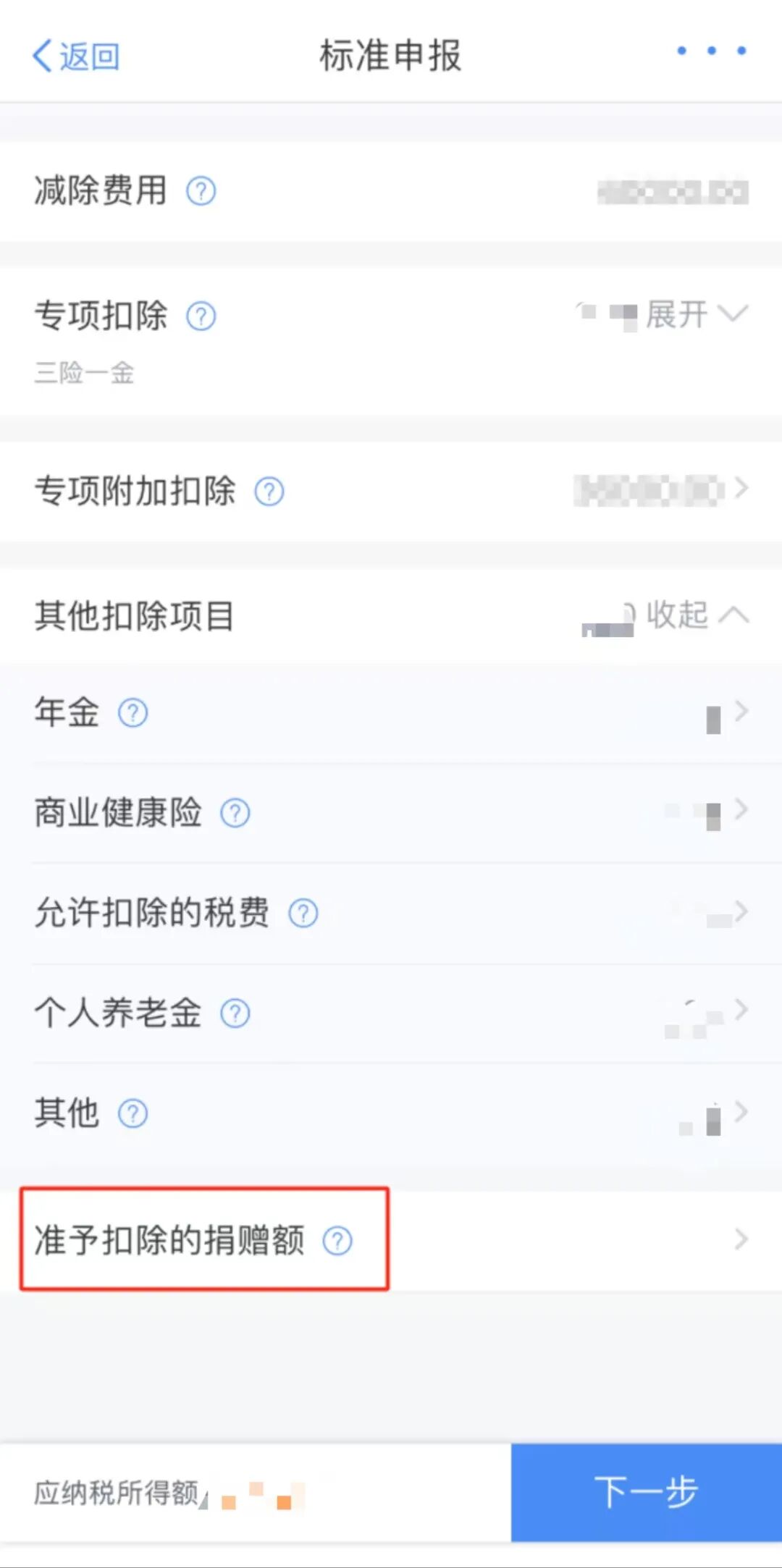Open 专项附加扣除 details row
This screenshot has height=1568, width=782.
(x=391, y=491)
